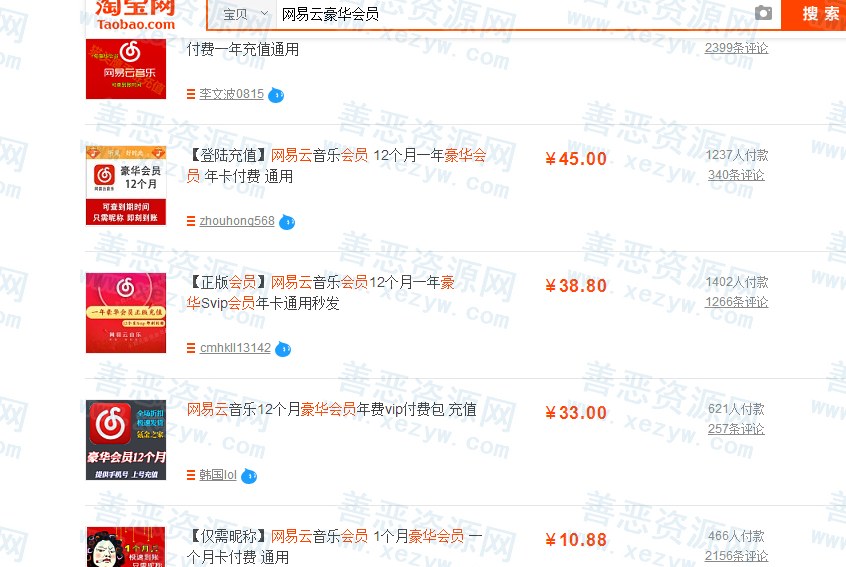
Task: View the 2156条评论 reviews
Action: [736, 556]
